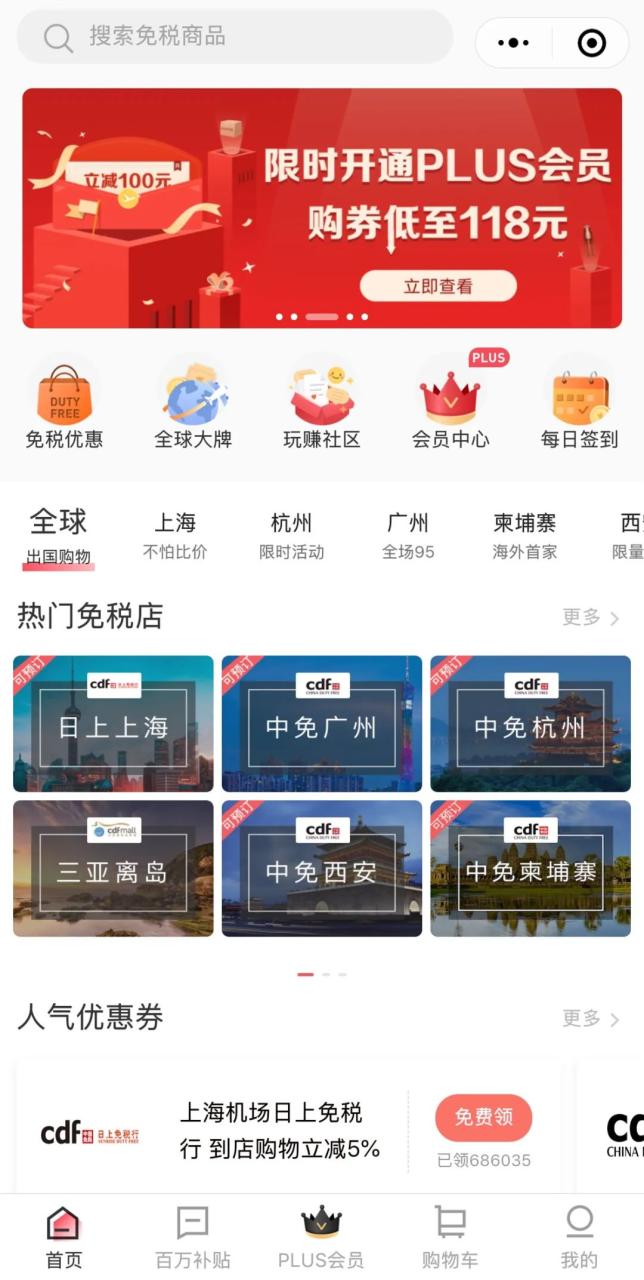Image resolution: width=644 pixels, height=1280 pixels.
Task: Open 购物车 shopping cart tab
Action: (450, 1237)
